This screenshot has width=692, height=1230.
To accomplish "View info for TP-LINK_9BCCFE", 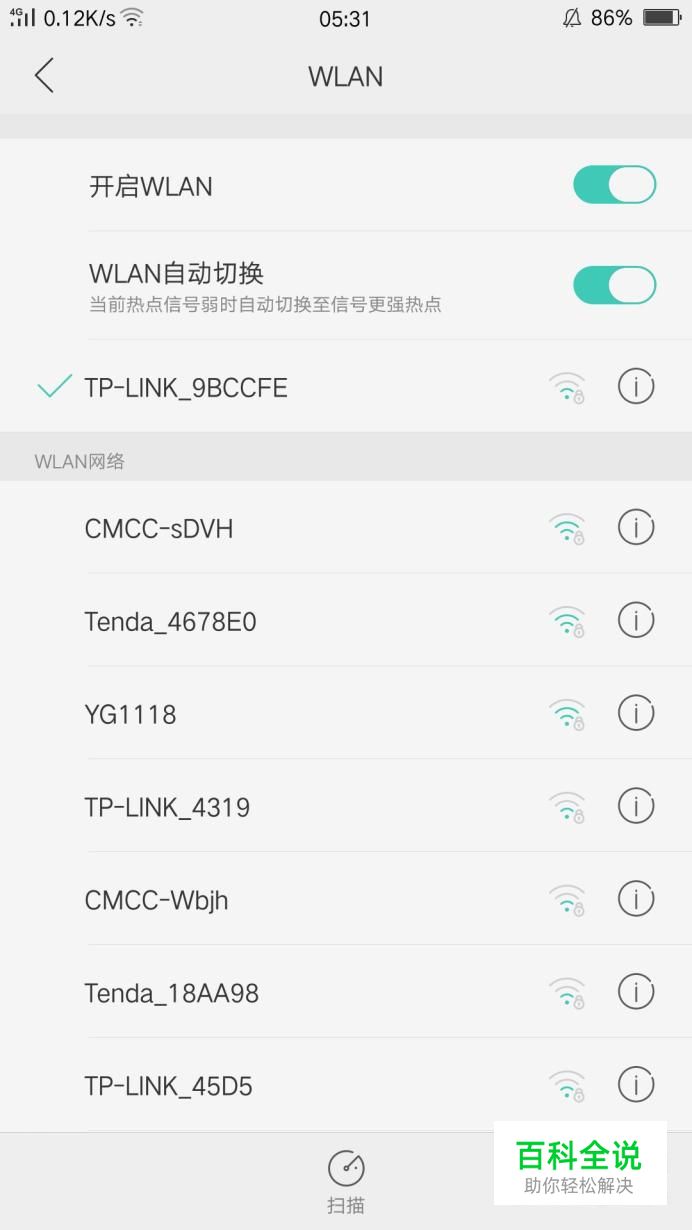I will 636,386.
